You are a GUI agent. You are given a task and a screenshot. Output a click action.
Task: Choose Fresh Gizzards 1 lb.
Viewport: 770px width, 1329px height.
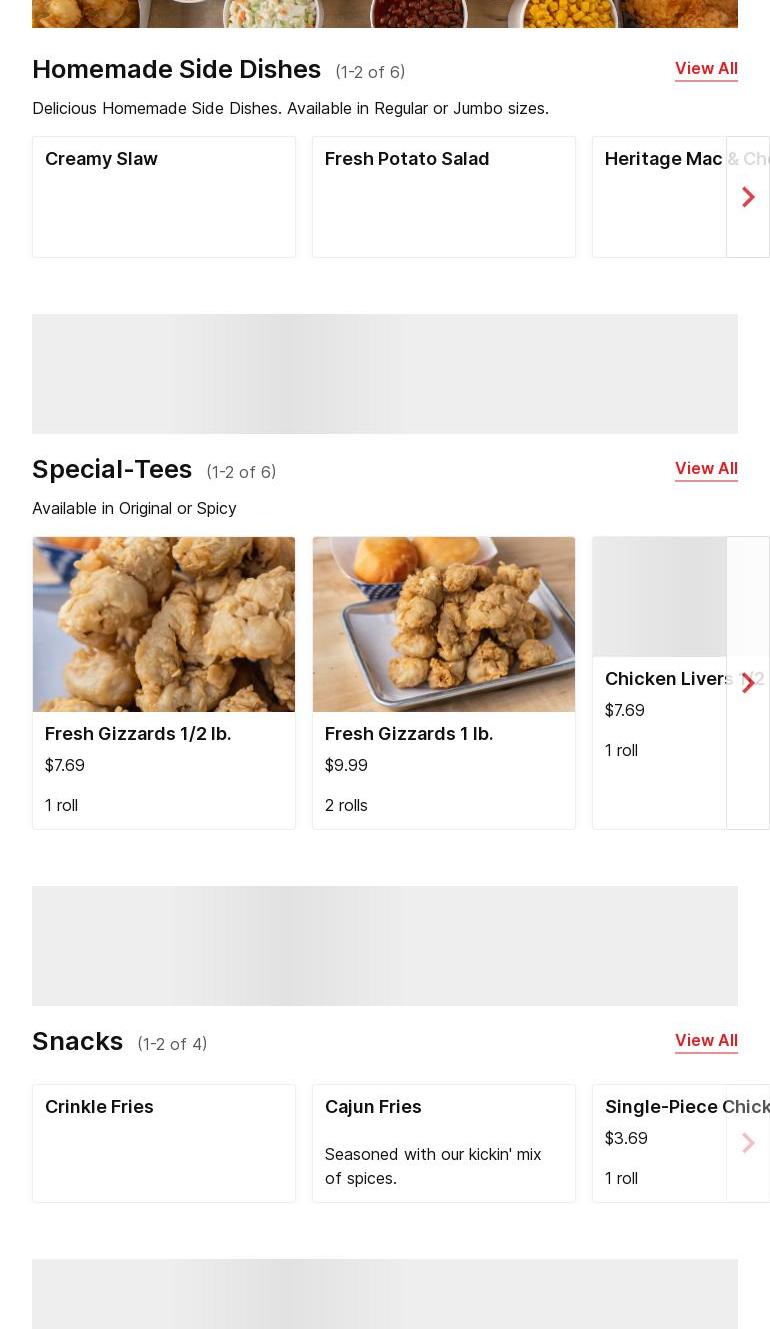(444, 682)
